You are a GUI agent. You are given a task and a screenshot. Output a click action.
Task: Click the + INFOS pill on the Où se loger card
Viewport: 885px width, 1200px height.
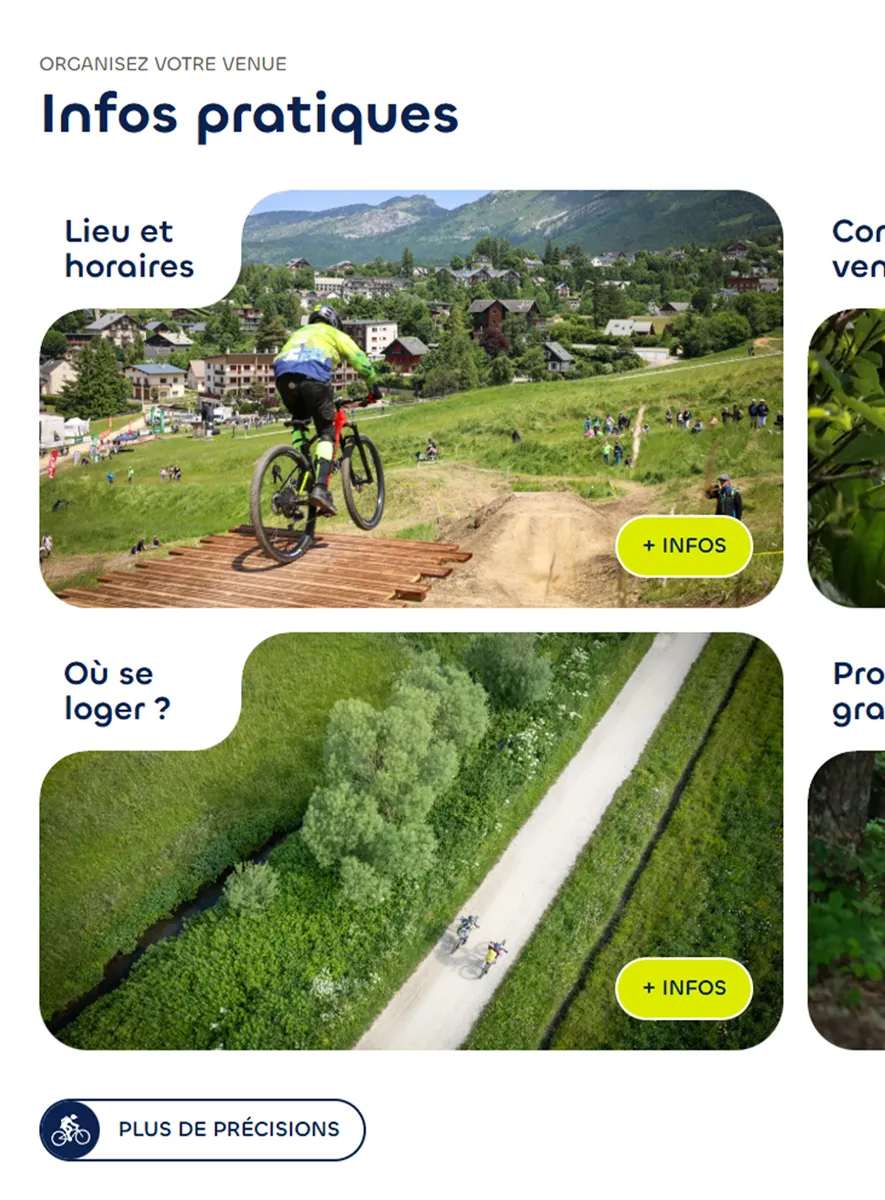coord(683,988)
